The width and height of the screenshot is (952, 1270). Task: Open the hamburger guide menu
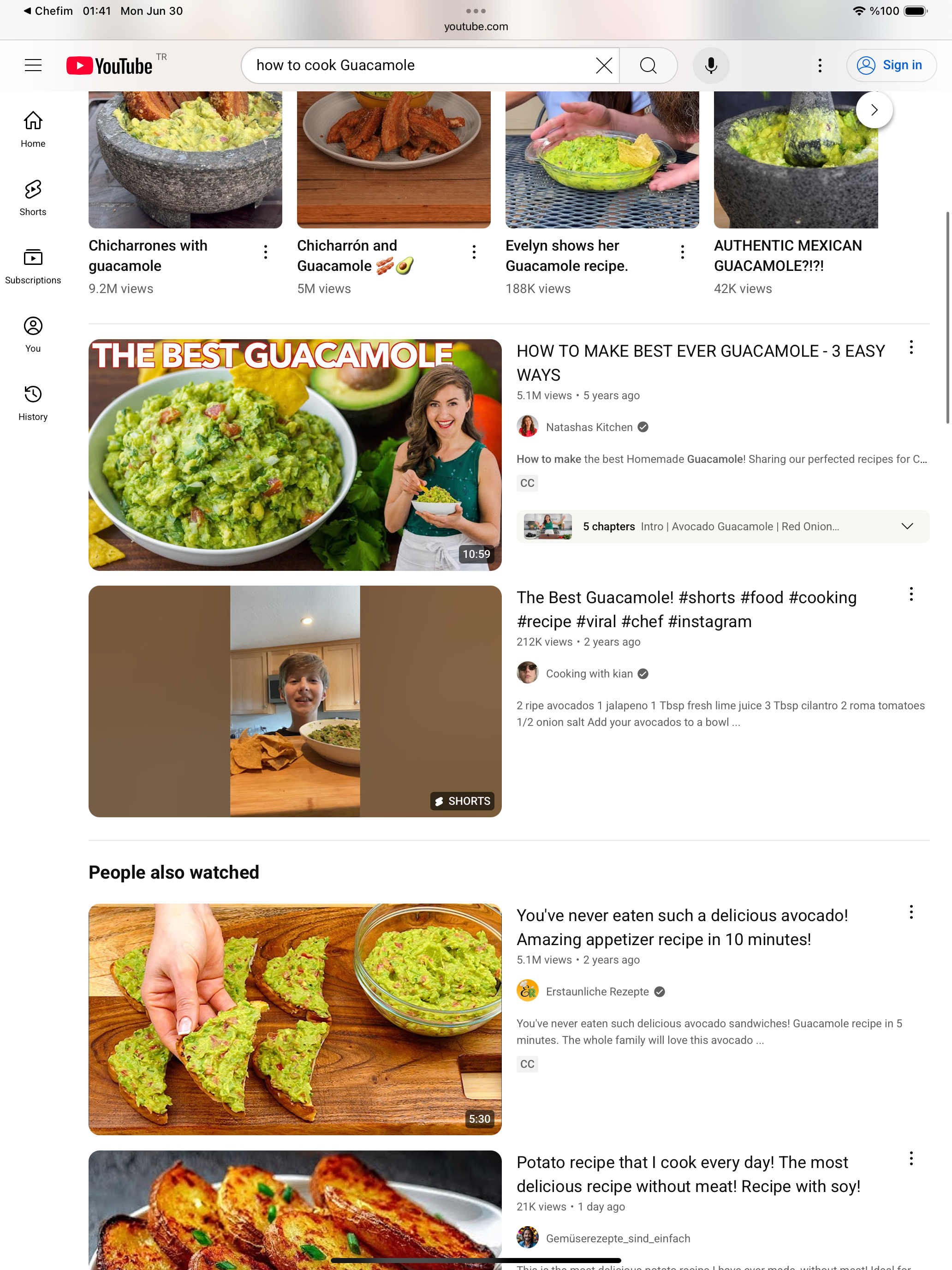coord(33,66)
